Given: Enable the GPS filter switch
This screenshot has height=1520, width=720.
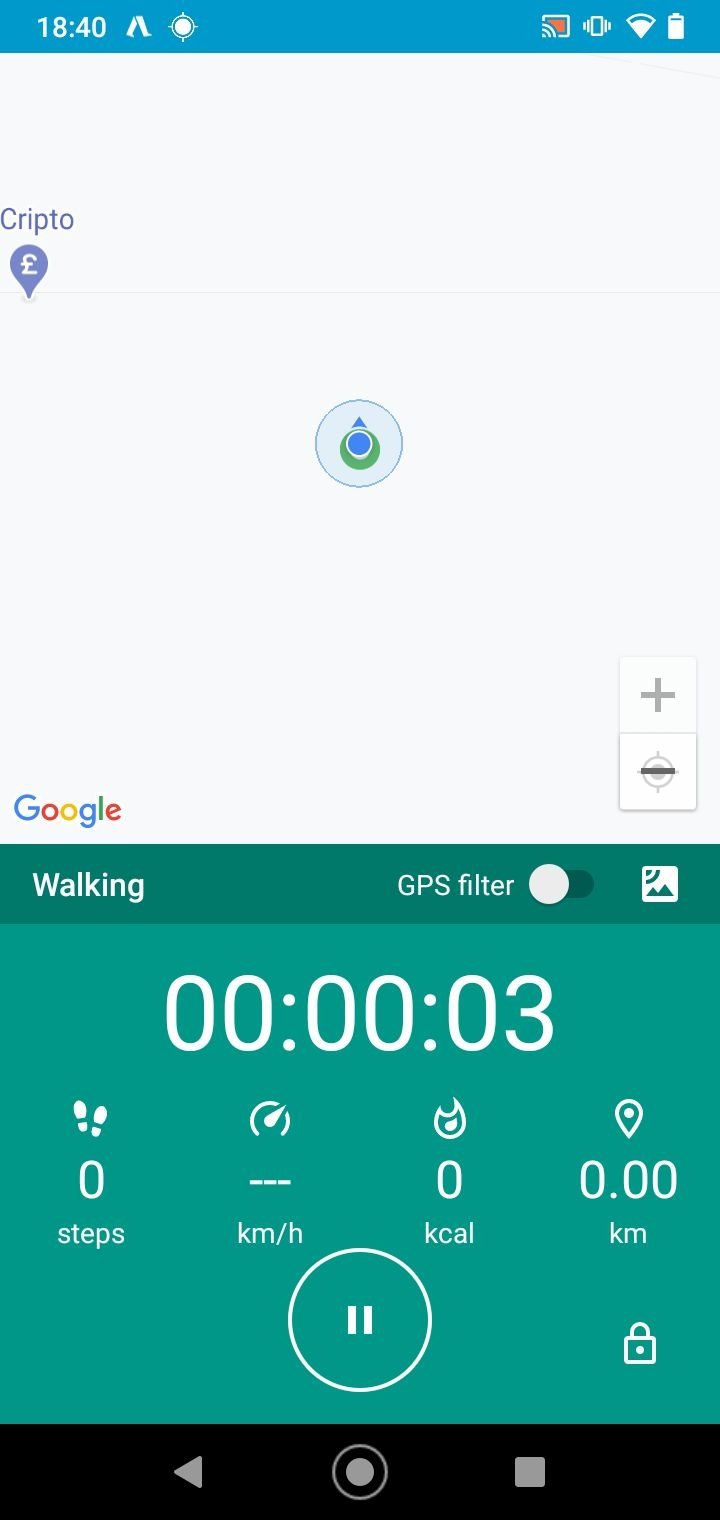Looking at the screenshot, I should tap(561, 885).
